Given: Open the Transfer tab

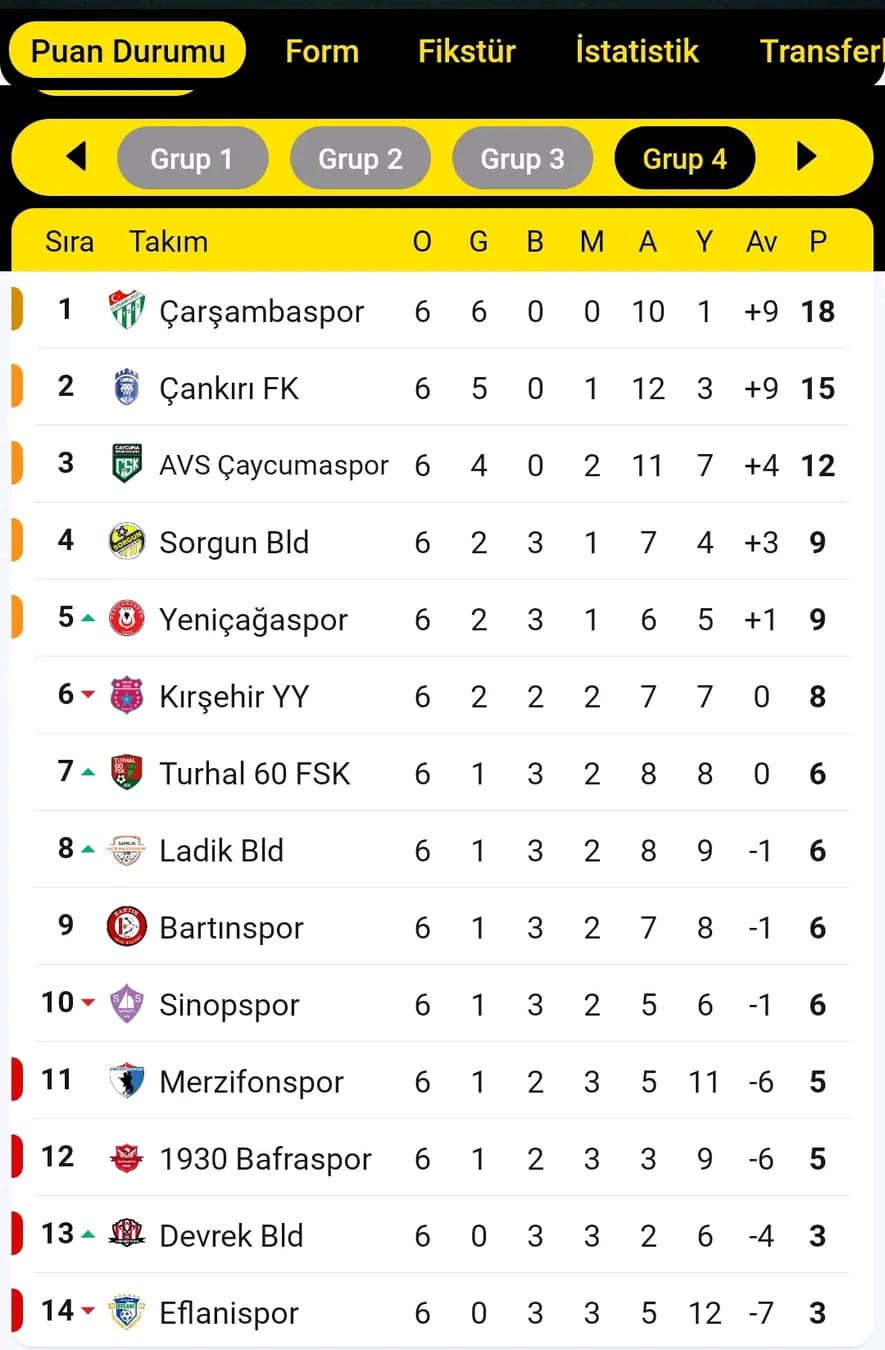Looking at the screenshot, I should 820,51.
